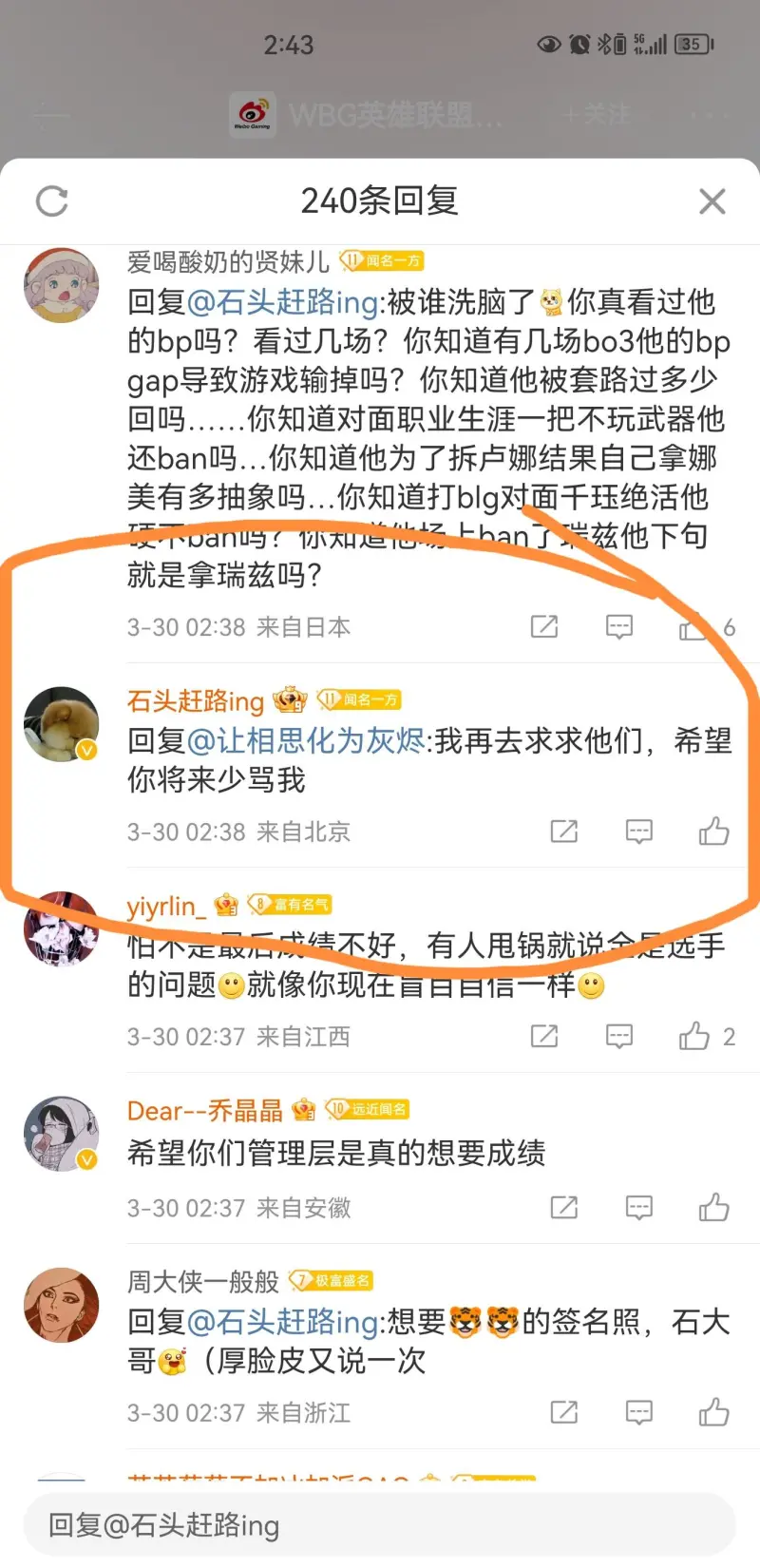Repost 石头赶路ing's reply
The height and width of the screenshot is (1568, 760).
563,832
